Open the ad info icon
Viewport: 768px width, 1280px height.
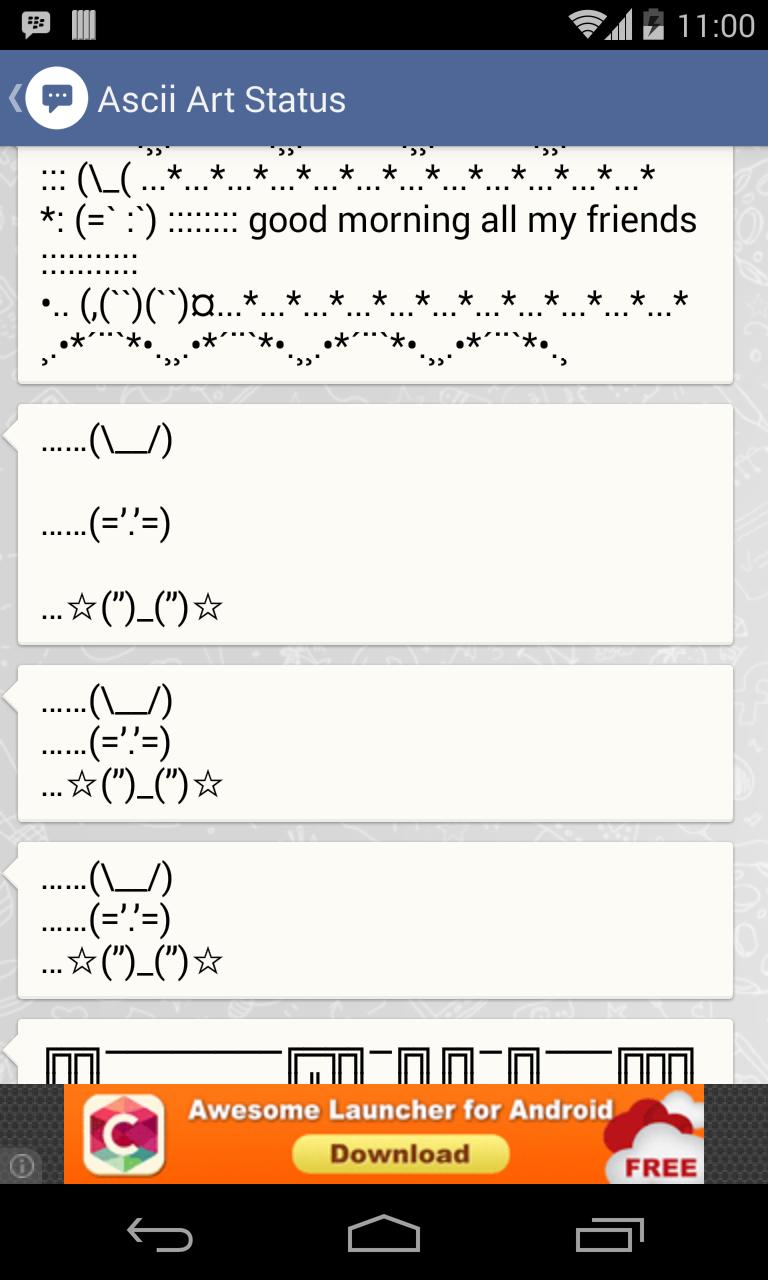pyautogui.click(x=21, y=1165)
